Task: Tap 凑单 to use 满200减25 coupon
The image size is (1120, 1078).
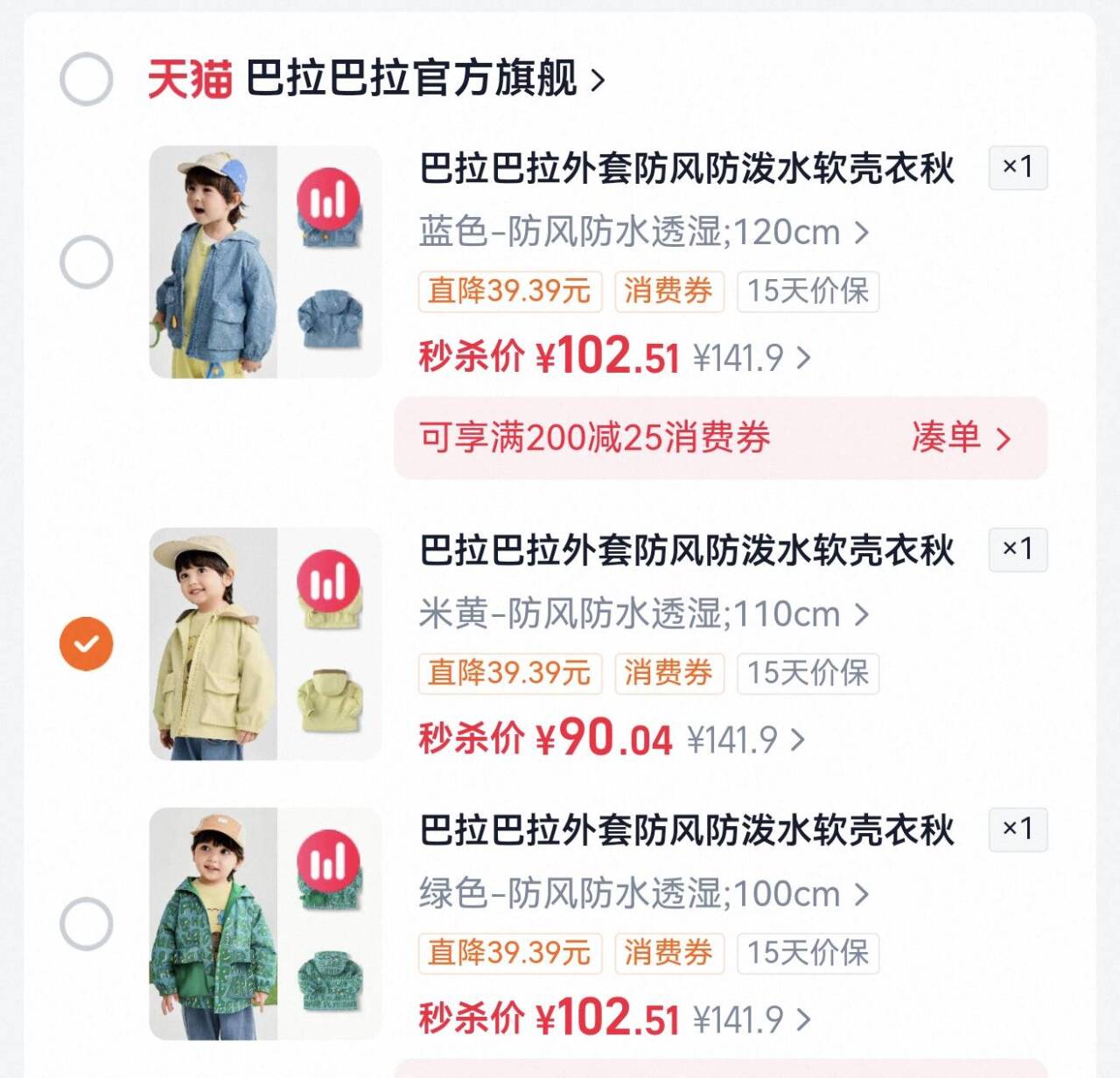Action: point(961,437)
